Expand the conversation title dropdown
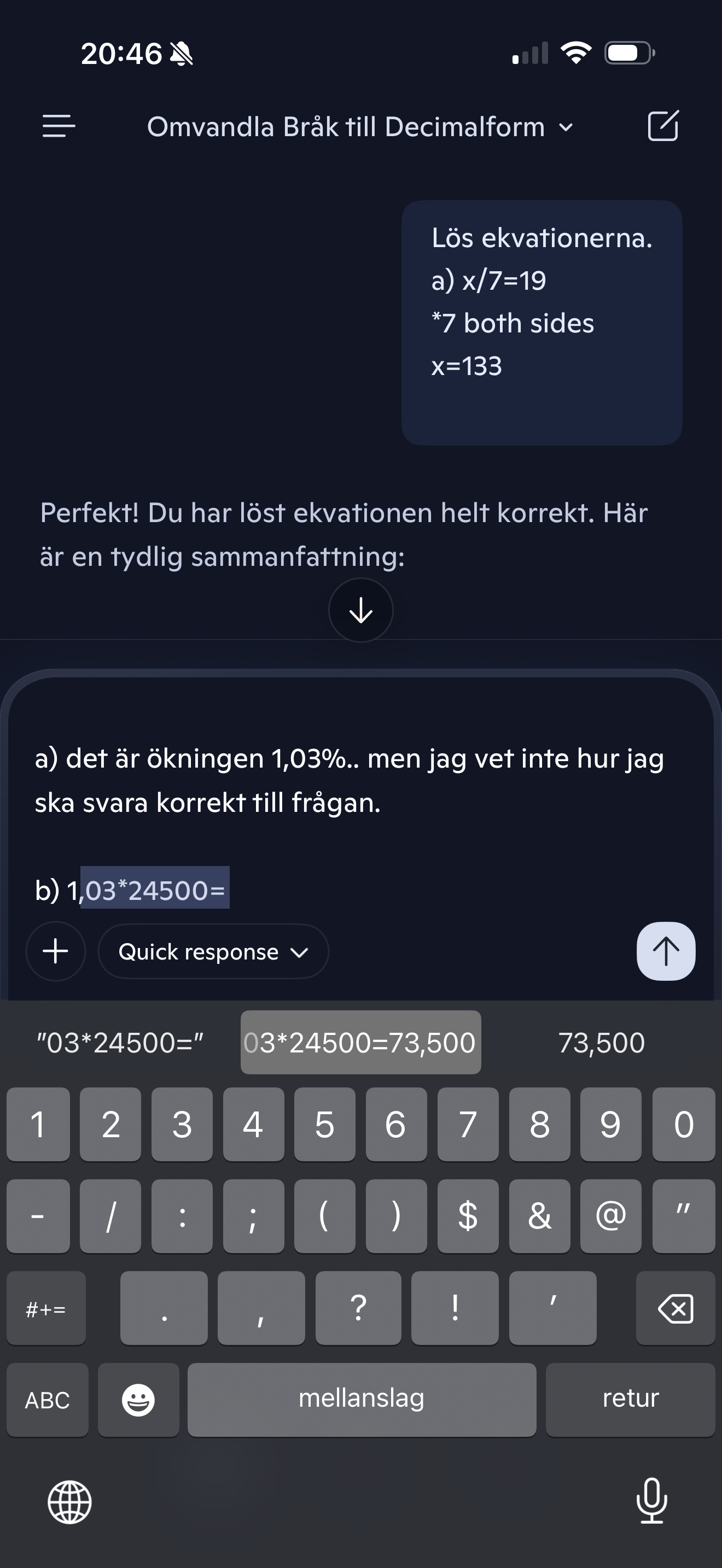Screen dimensions: 722x1568 [360, 127]
